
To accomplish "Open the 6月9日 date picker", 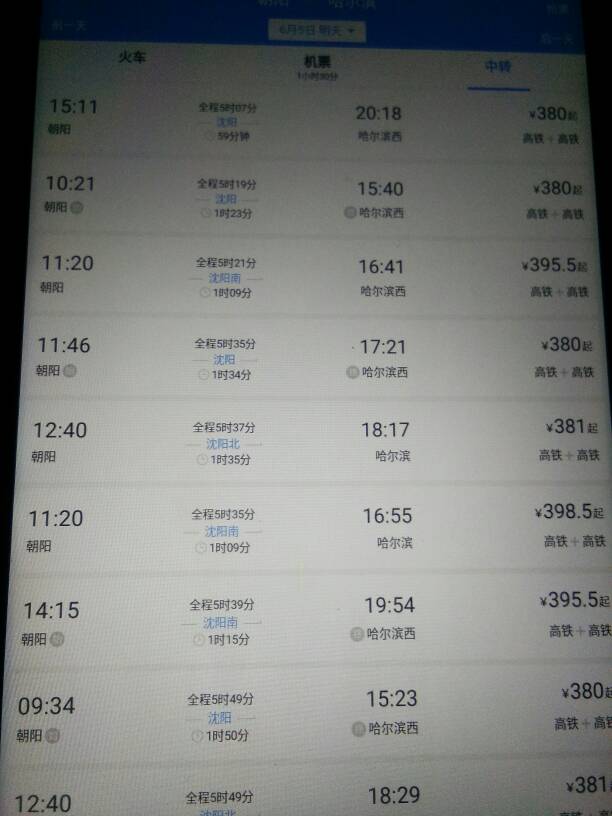I will pos(317,32).
